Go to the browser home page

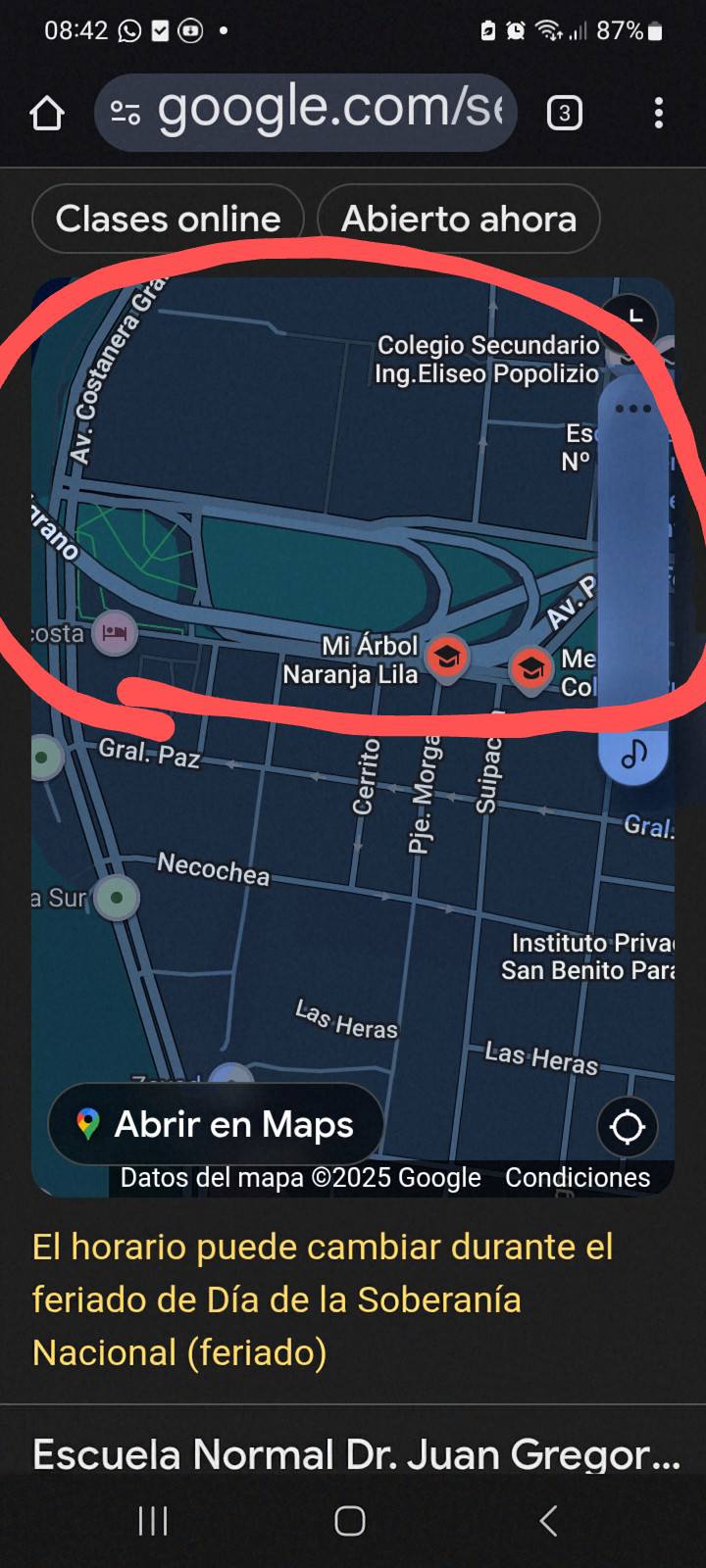(x=46, y=114)
